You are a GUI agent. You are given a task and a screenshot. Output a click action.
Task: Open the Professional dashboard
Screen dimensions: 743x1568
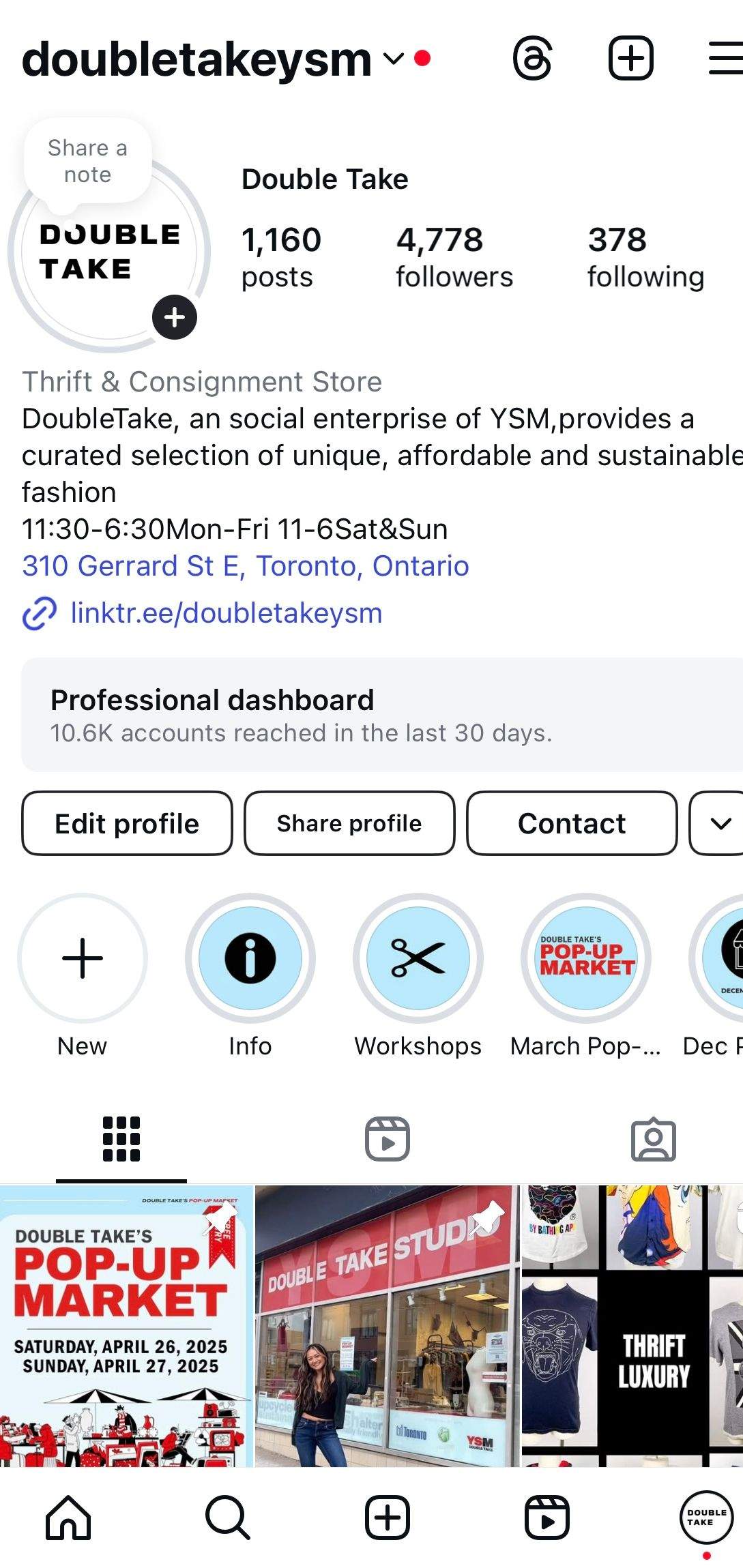pyautogui.click(x=382, y=715)
